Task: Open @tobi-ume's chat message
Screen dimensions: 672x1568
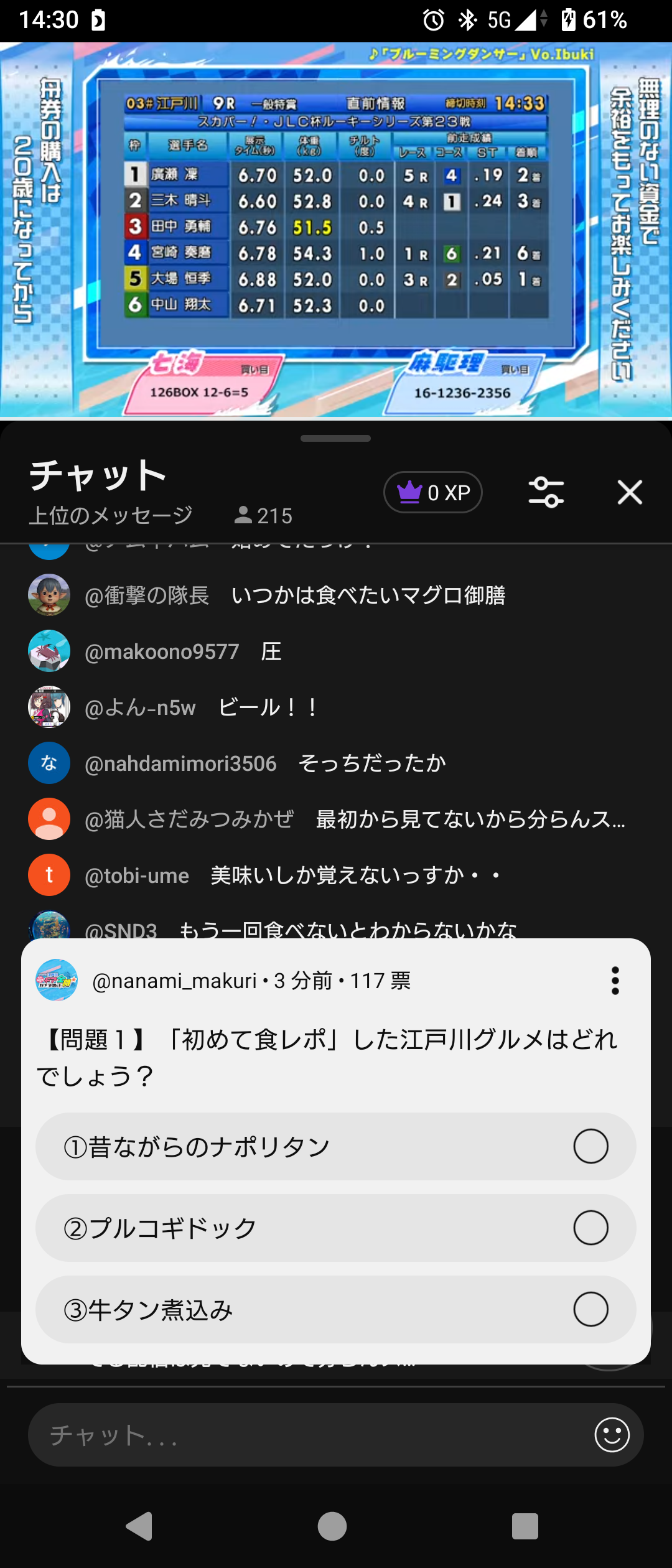Action: coord(355,875)
